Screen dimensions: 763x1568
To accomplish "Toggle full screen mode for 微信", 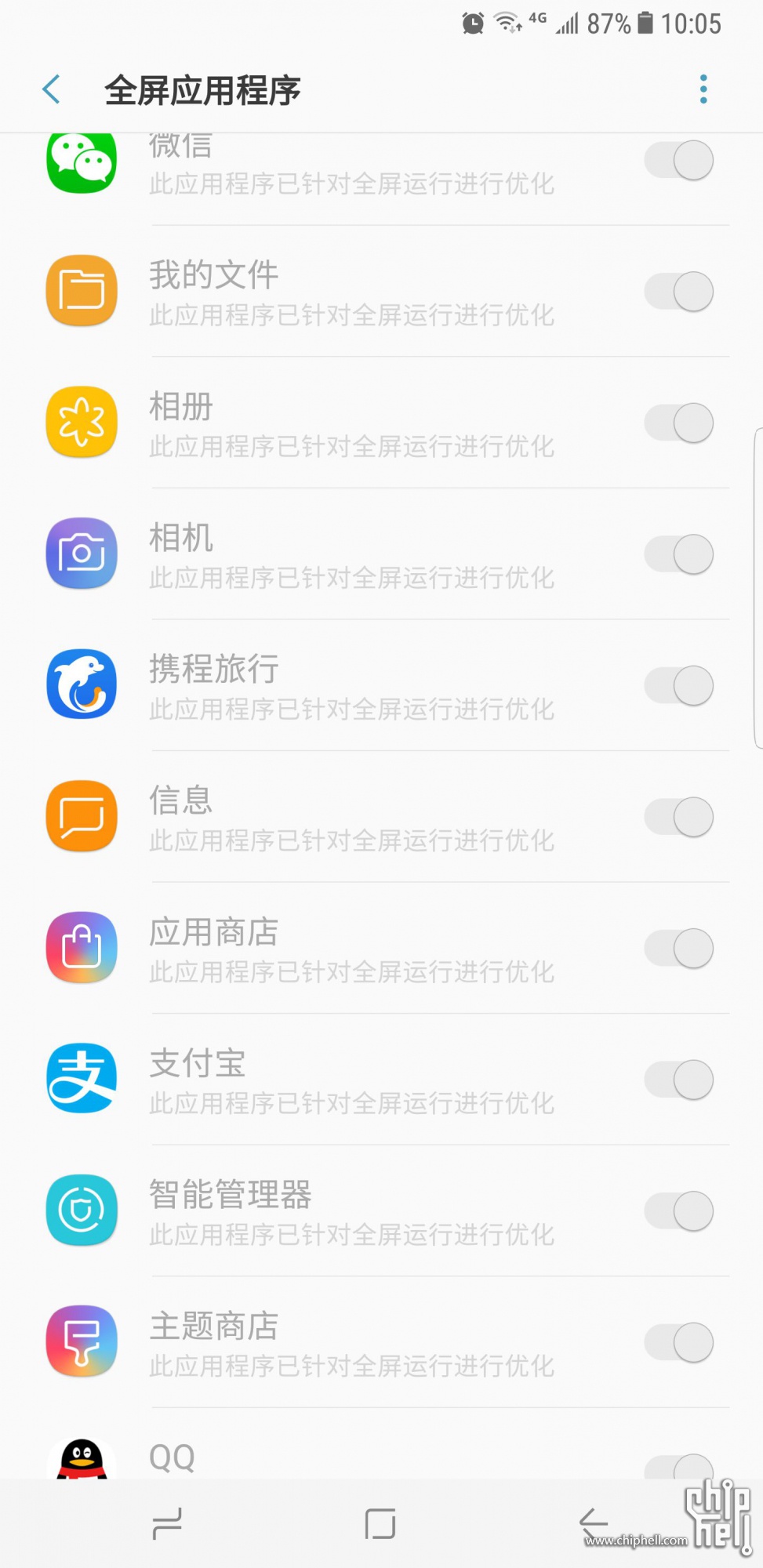I will pos(678,160).
